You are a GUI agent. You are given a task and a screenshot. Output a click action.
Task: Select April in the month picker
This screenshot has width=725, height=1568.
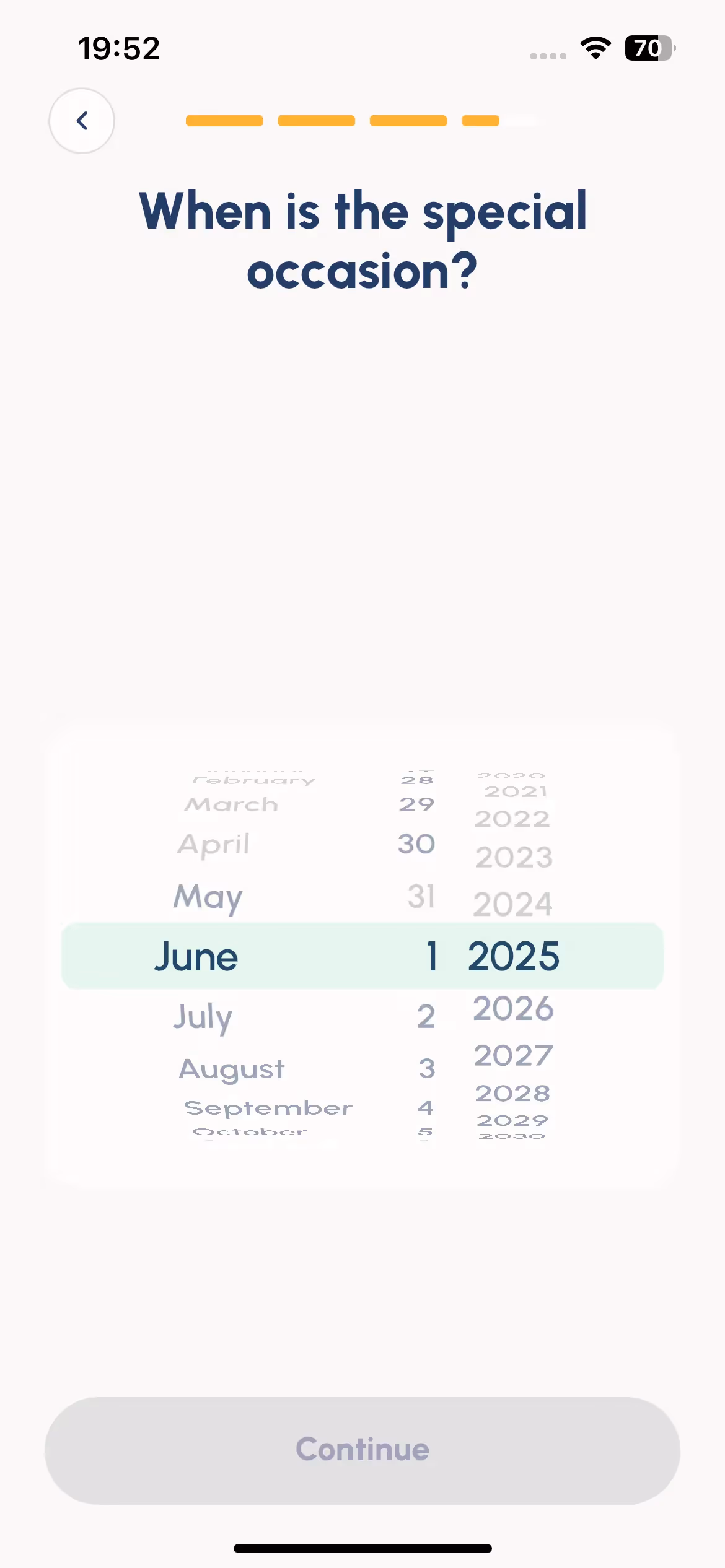pos(214,845)
